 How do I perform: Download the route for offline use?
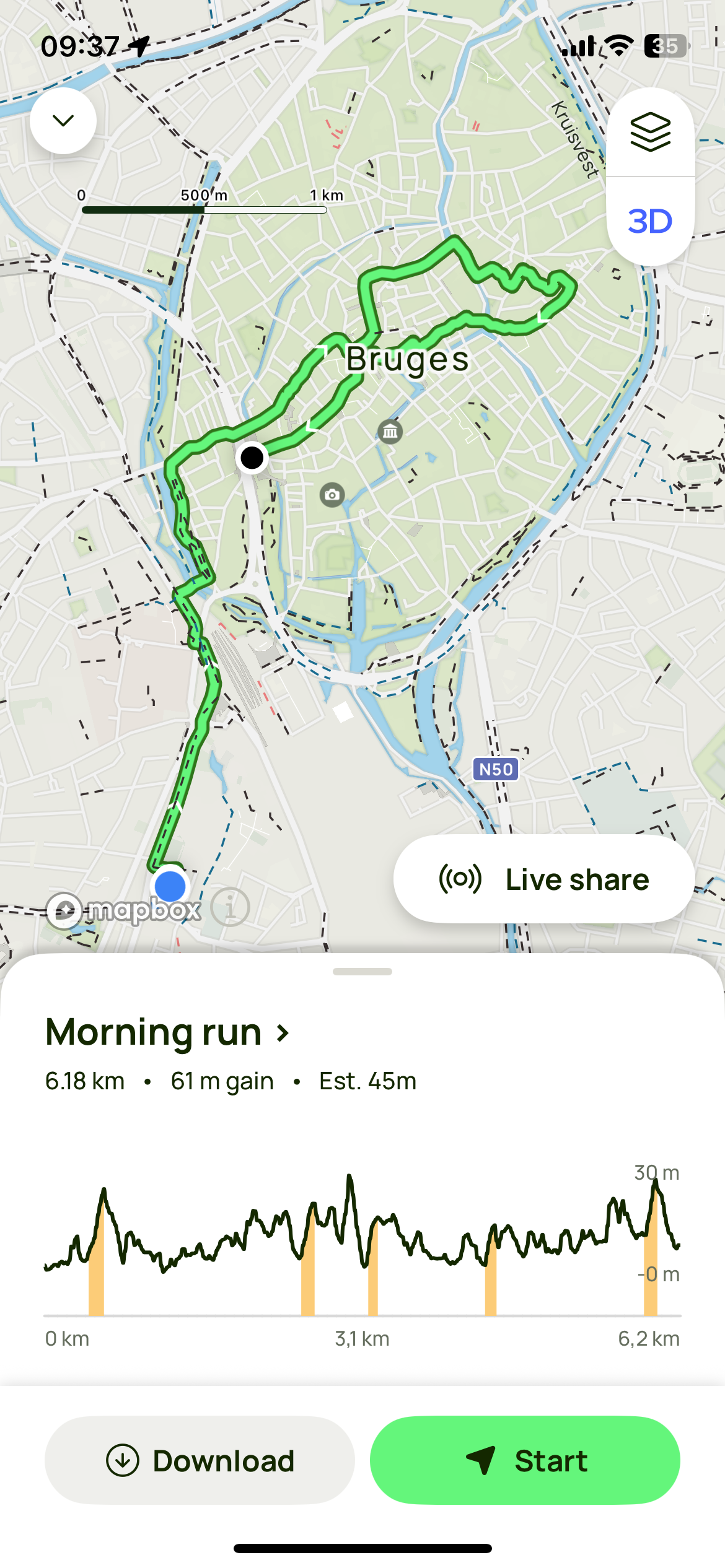pyautogui.click(x=200, y=1460)
